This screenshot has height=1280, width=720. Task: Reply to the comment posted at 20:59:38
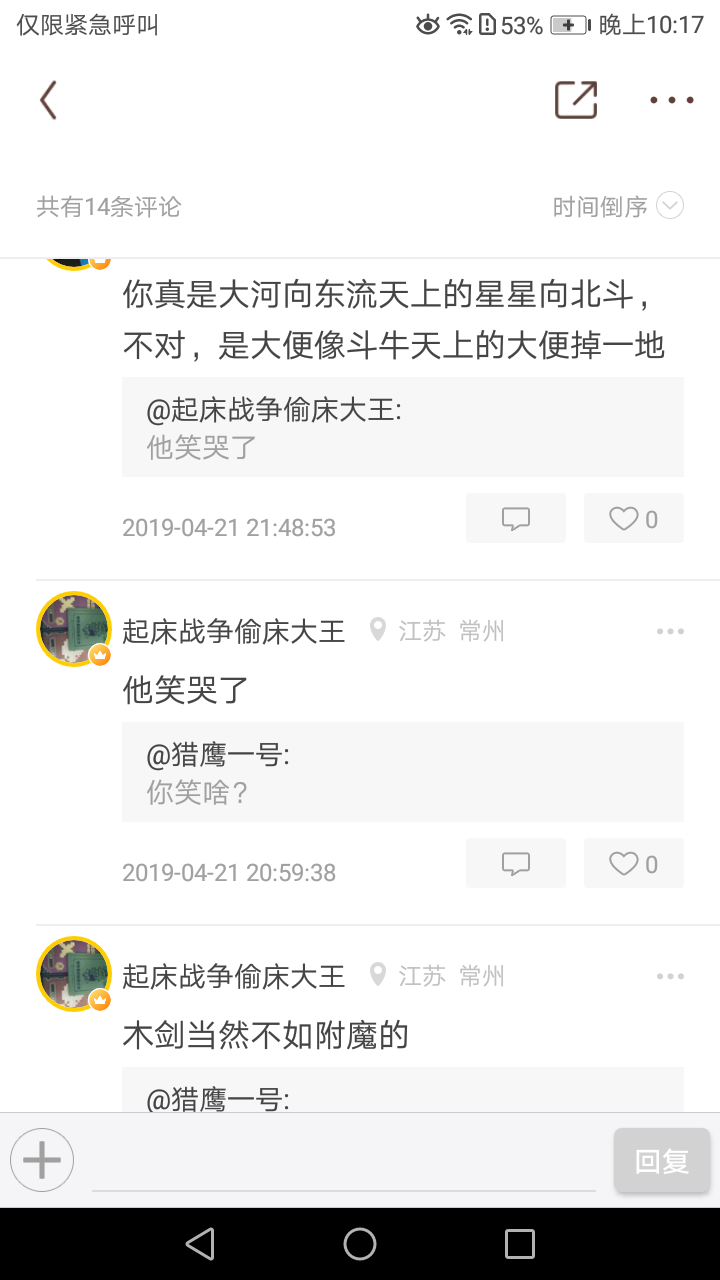[515, 863]
